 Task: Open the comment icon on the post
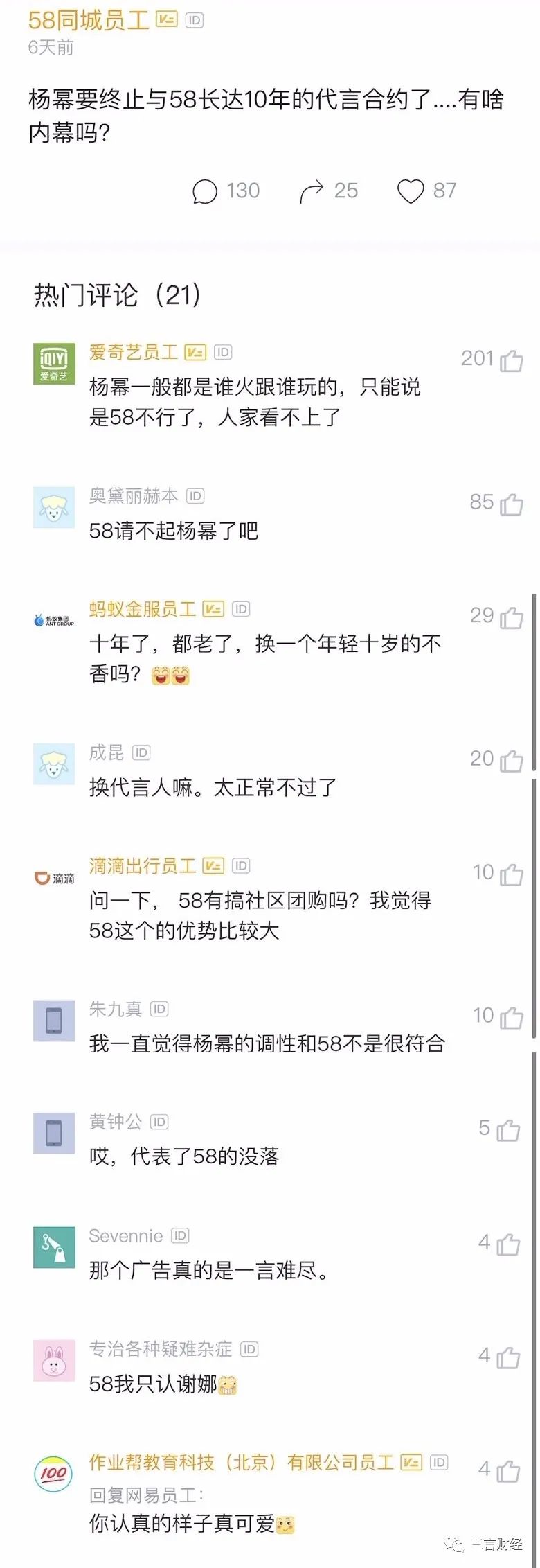click(205, 191)
